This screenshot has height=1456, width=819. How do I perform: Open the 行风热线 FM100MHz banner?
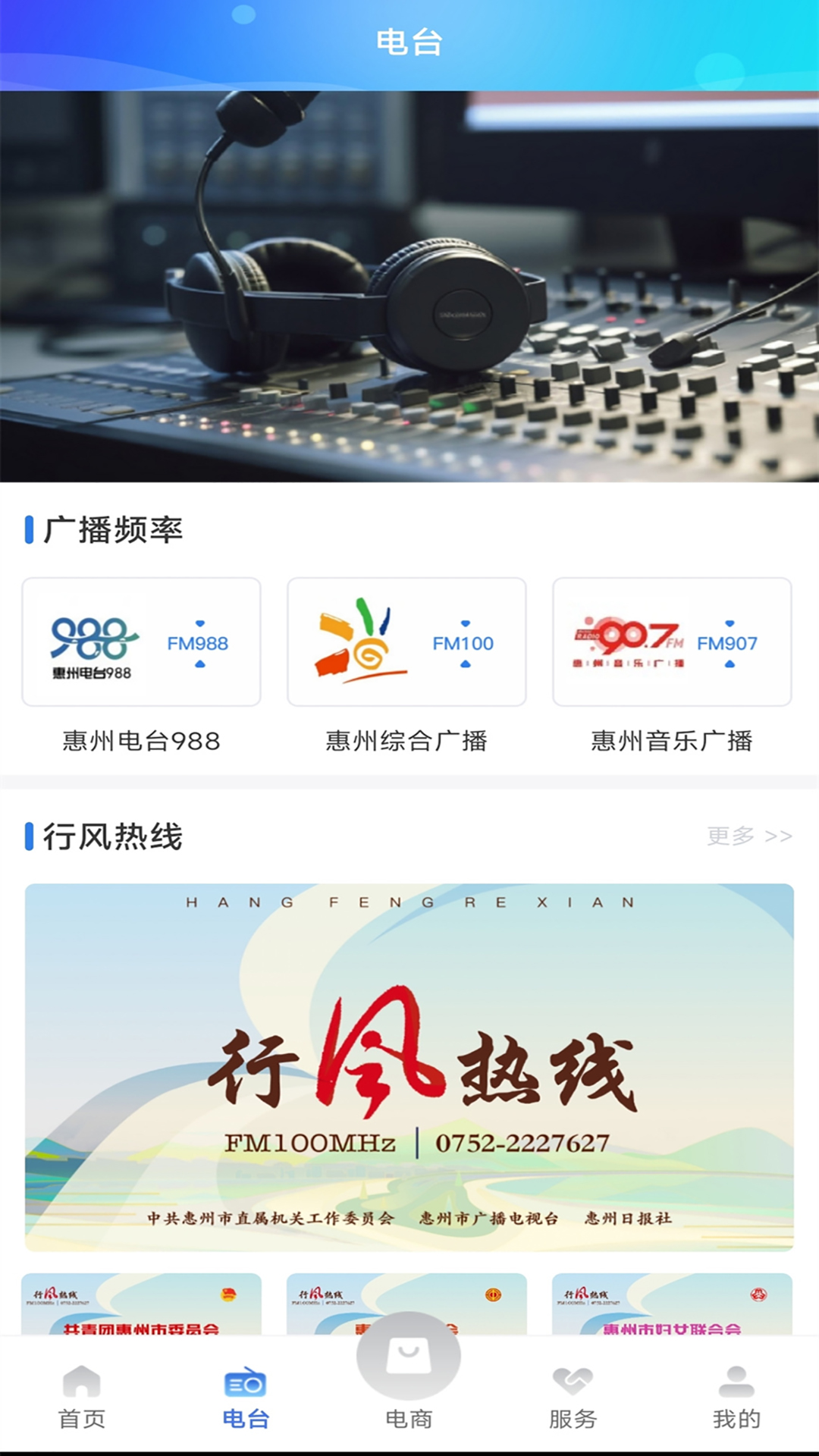click(x=409, y=1067)
